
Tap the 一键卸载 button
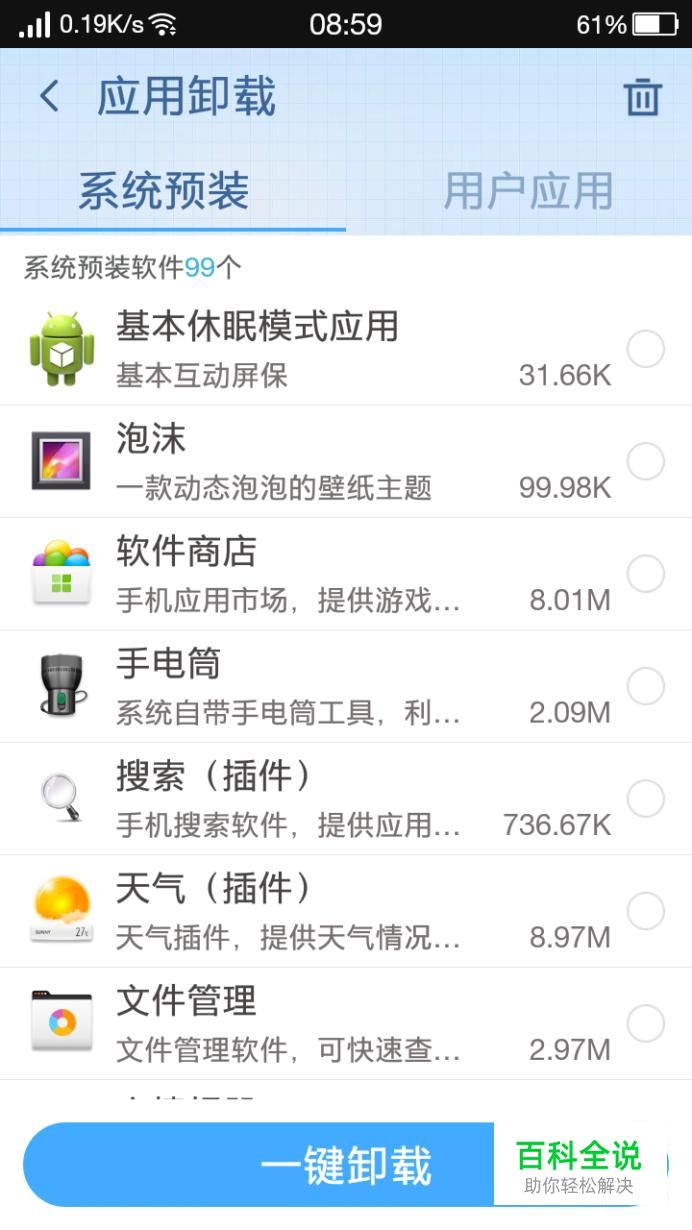click(346, 1165)
